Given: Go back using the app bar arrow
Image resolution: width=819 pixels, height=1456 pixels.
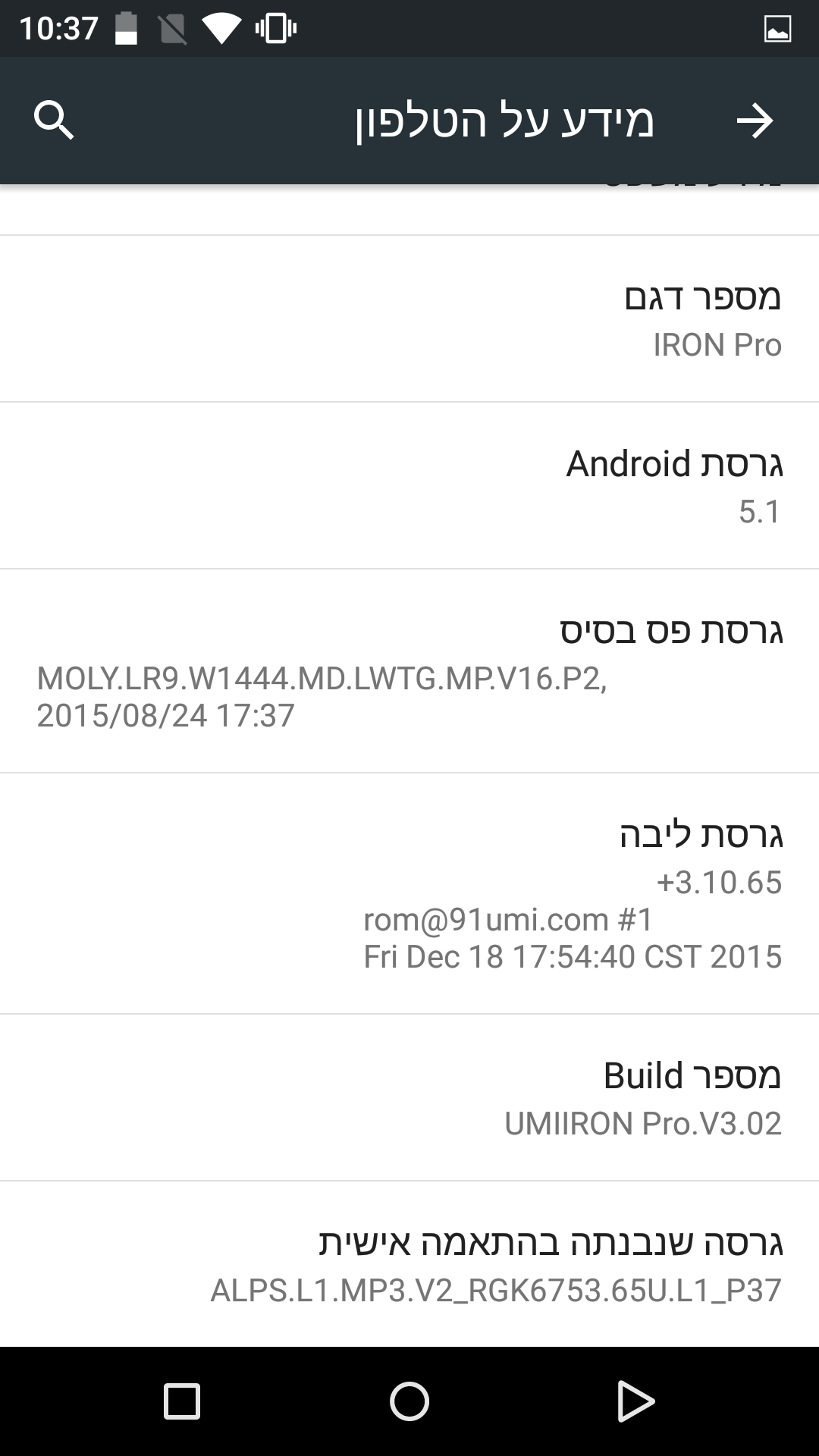Looking at the screenshot, I should click(x=755, y=121).
